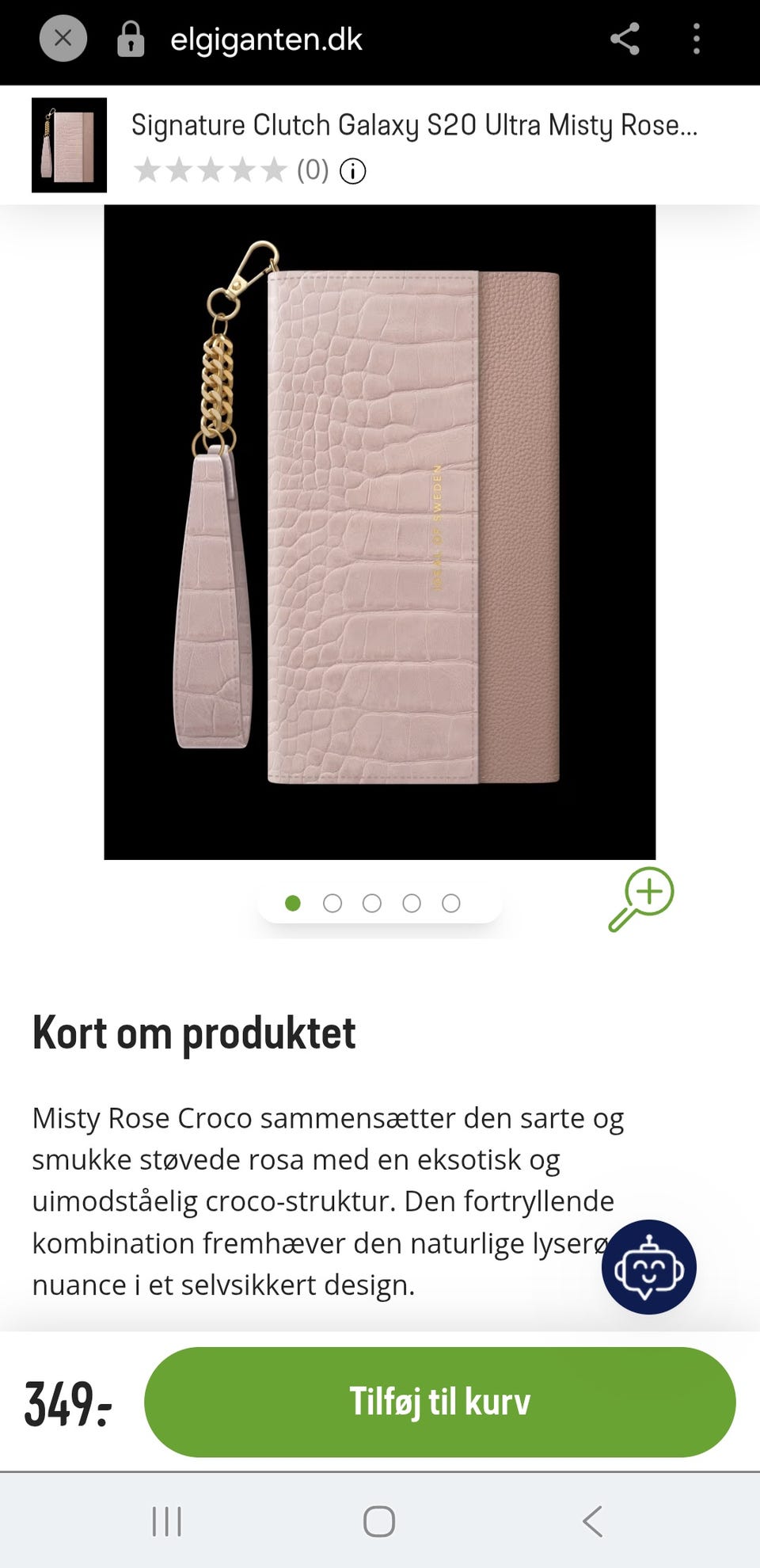Image resolution: width=760 pixels, height=1568 pixels.
Task: Tap Tilføj til kurv button
Action: pos(439,1402)
